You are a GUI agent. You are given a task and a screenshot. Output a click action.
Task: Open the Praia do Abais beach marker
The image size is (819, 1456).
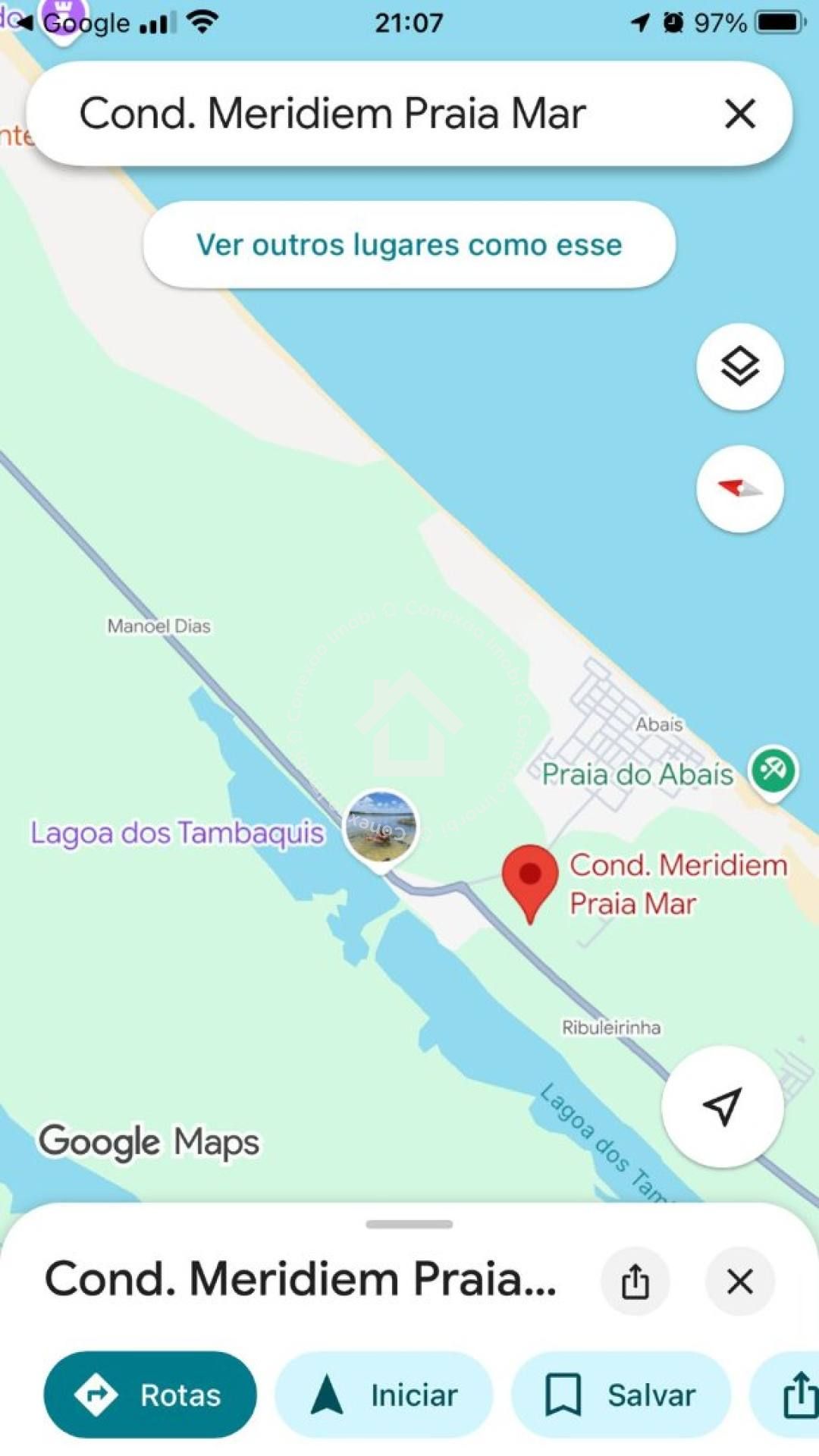coord(773,771)
